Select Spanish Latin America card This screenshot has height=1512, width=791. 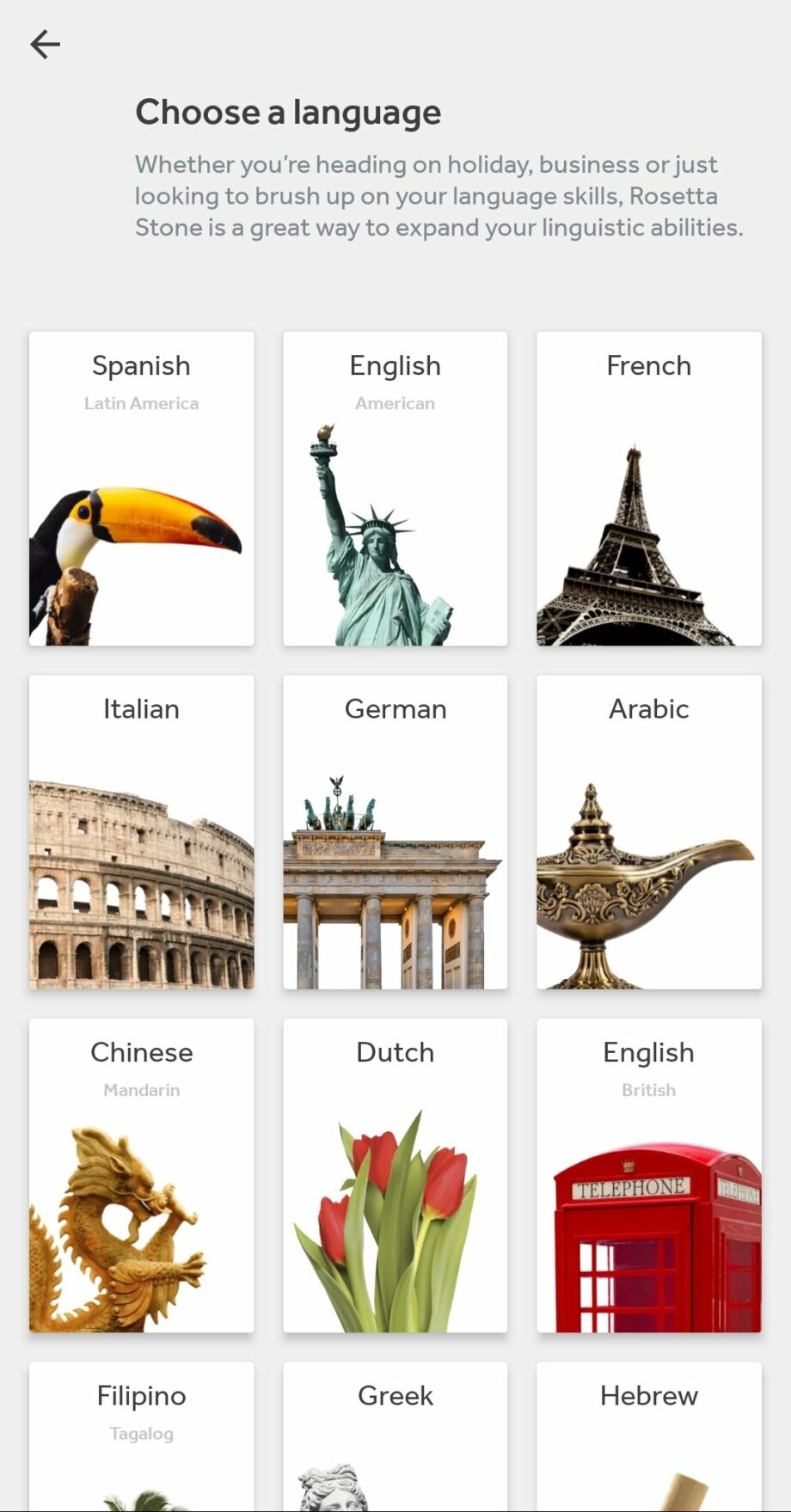pos(141,488)
